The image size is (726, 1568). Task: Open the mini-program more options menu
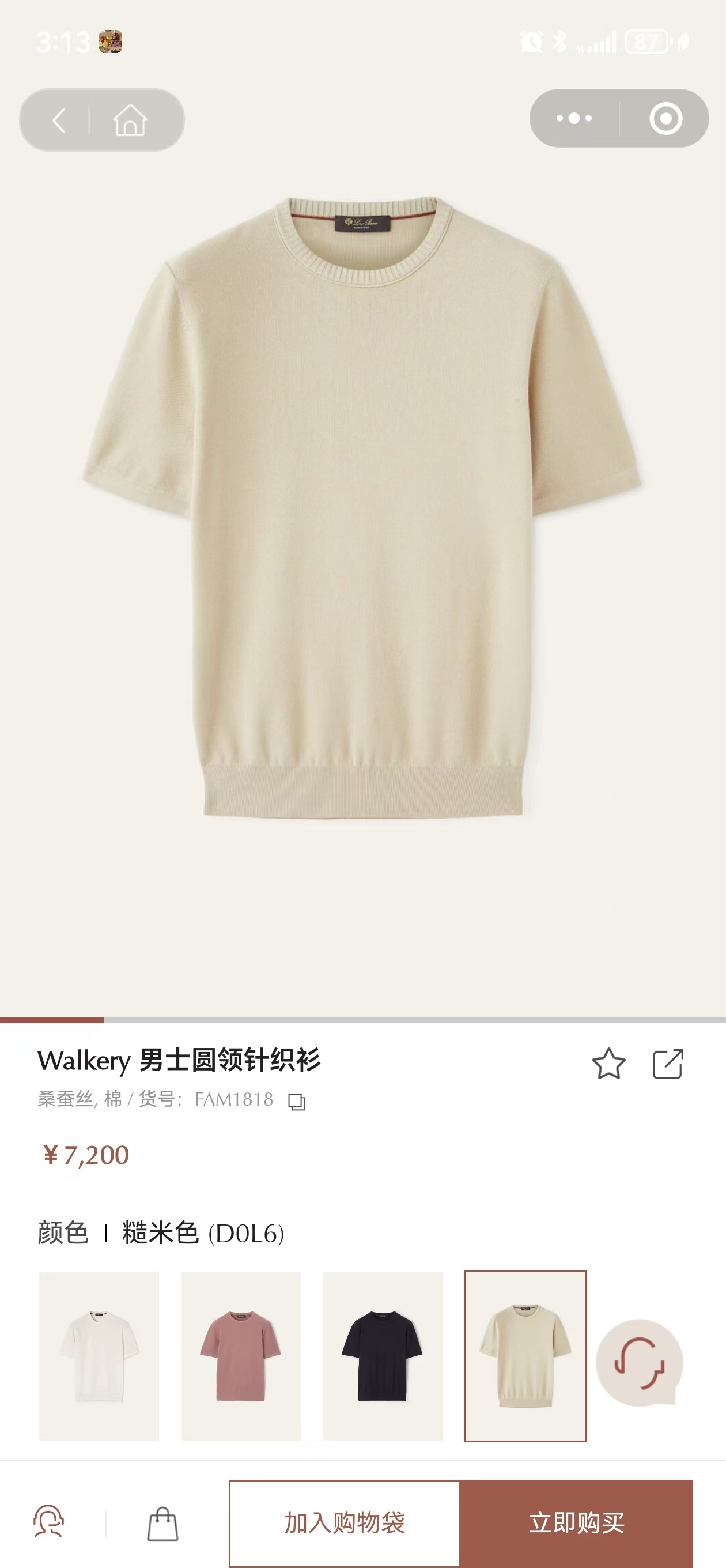click(573, 119)
